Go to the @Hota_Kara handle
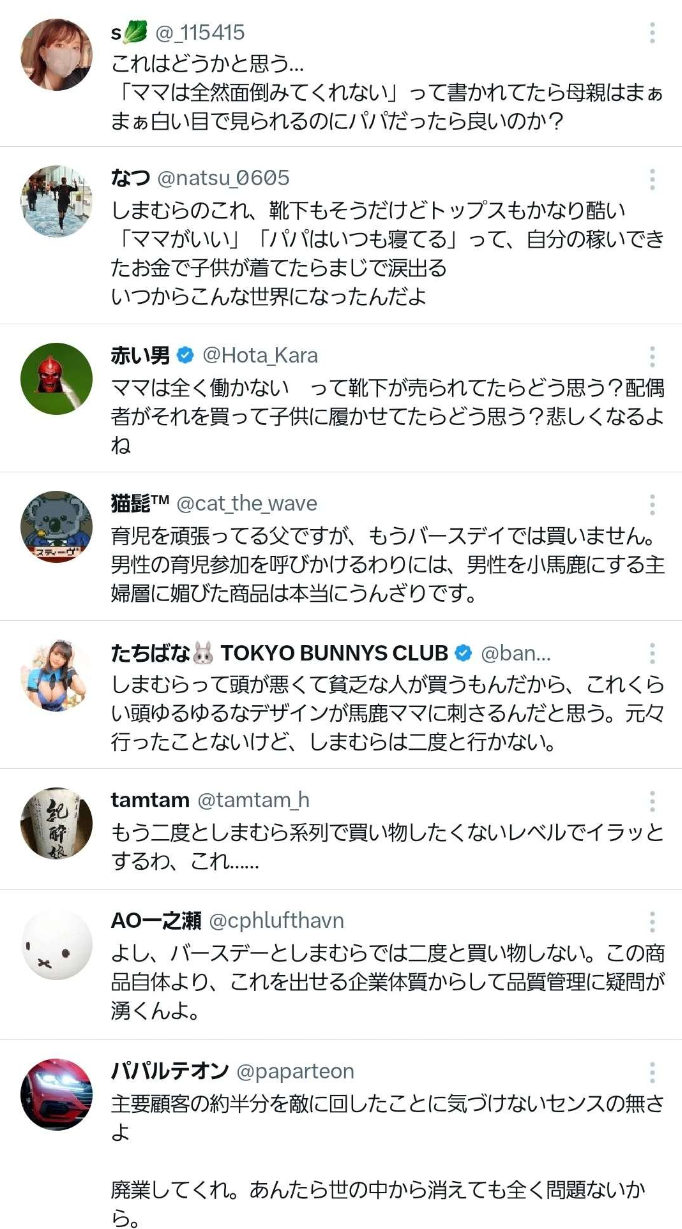This screenshot has width=682, height=1229. (260, 357)
